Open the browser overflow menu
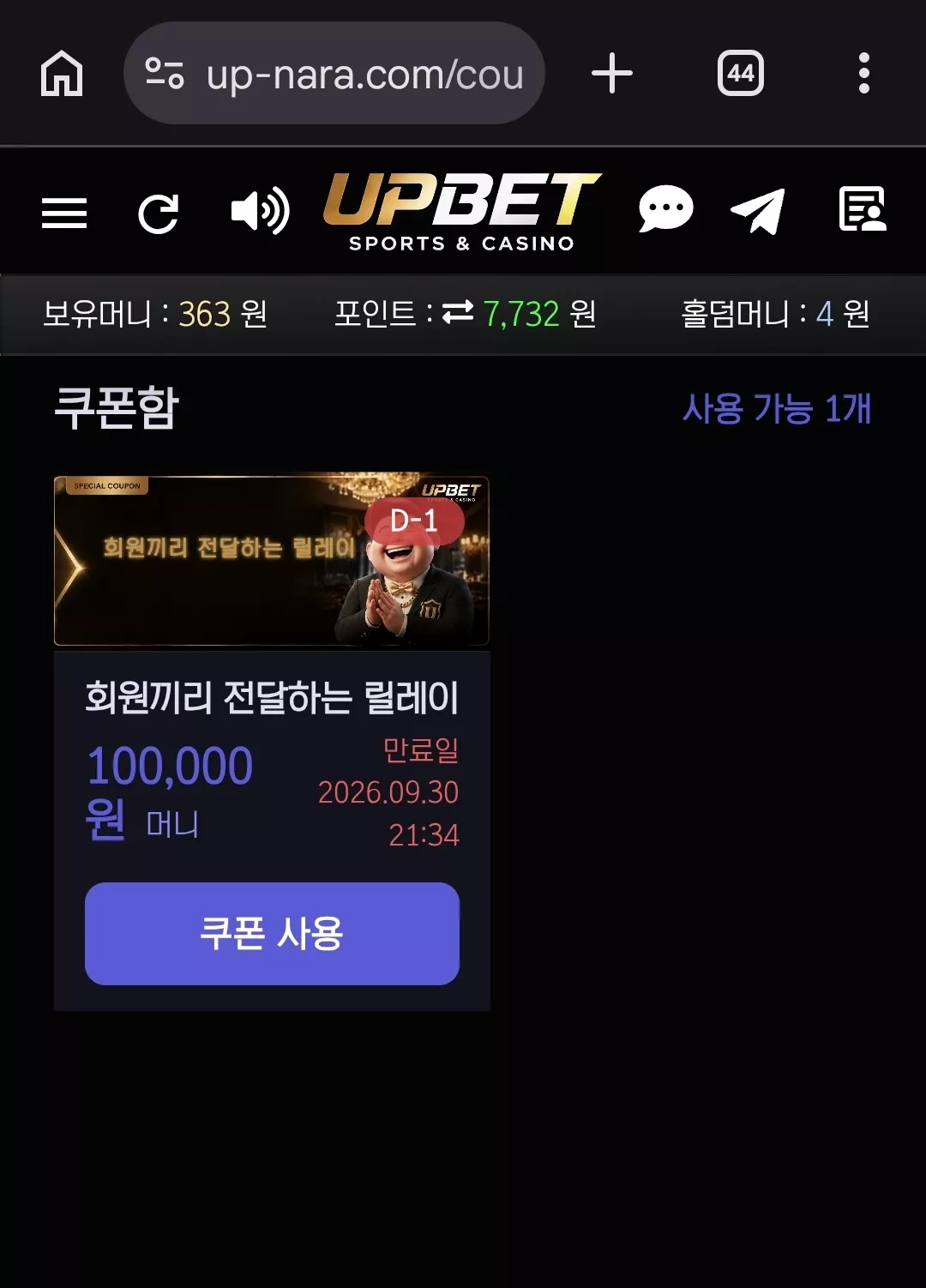926x1288 pixels. tap(864, 73)
